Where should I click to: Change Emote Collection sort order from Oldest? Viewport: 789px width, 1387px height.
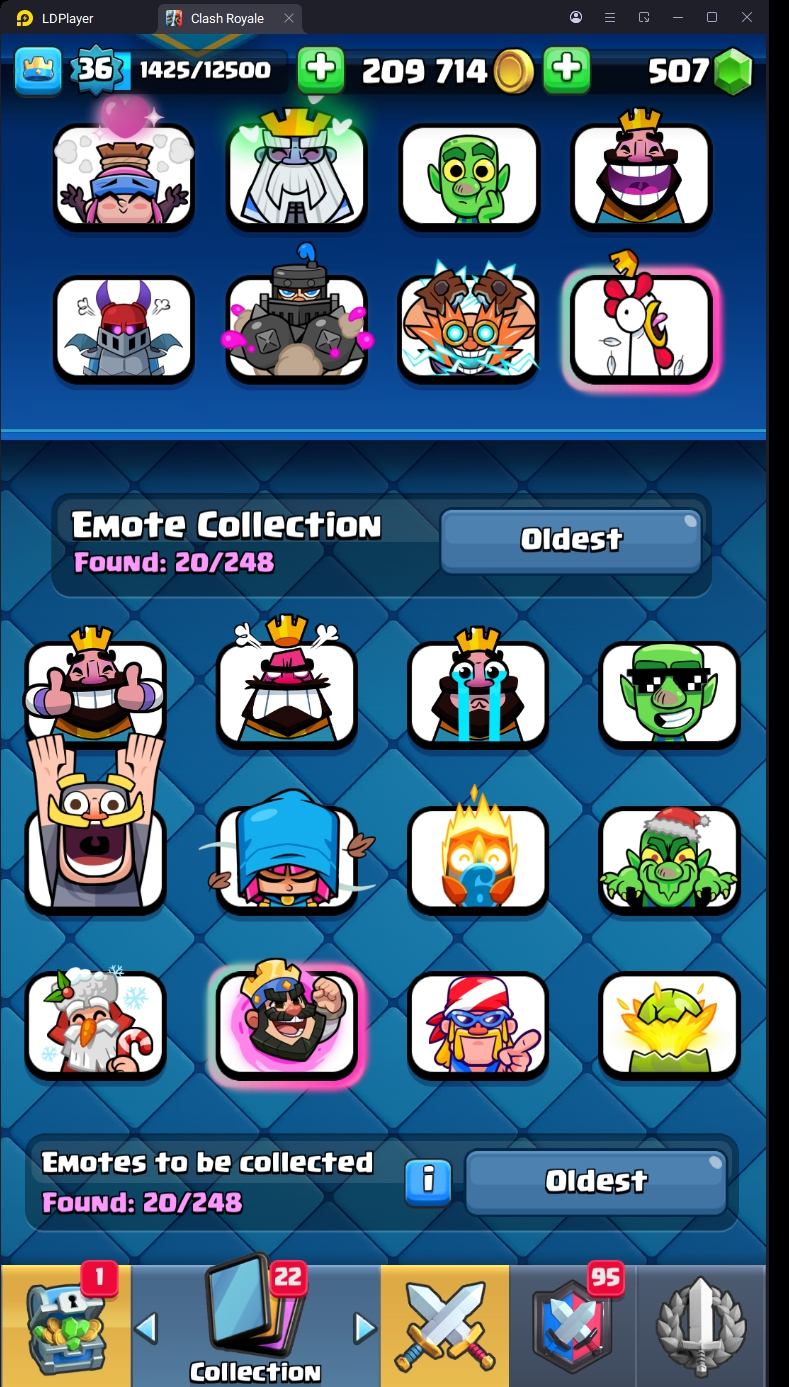click(x=571, y=539)
